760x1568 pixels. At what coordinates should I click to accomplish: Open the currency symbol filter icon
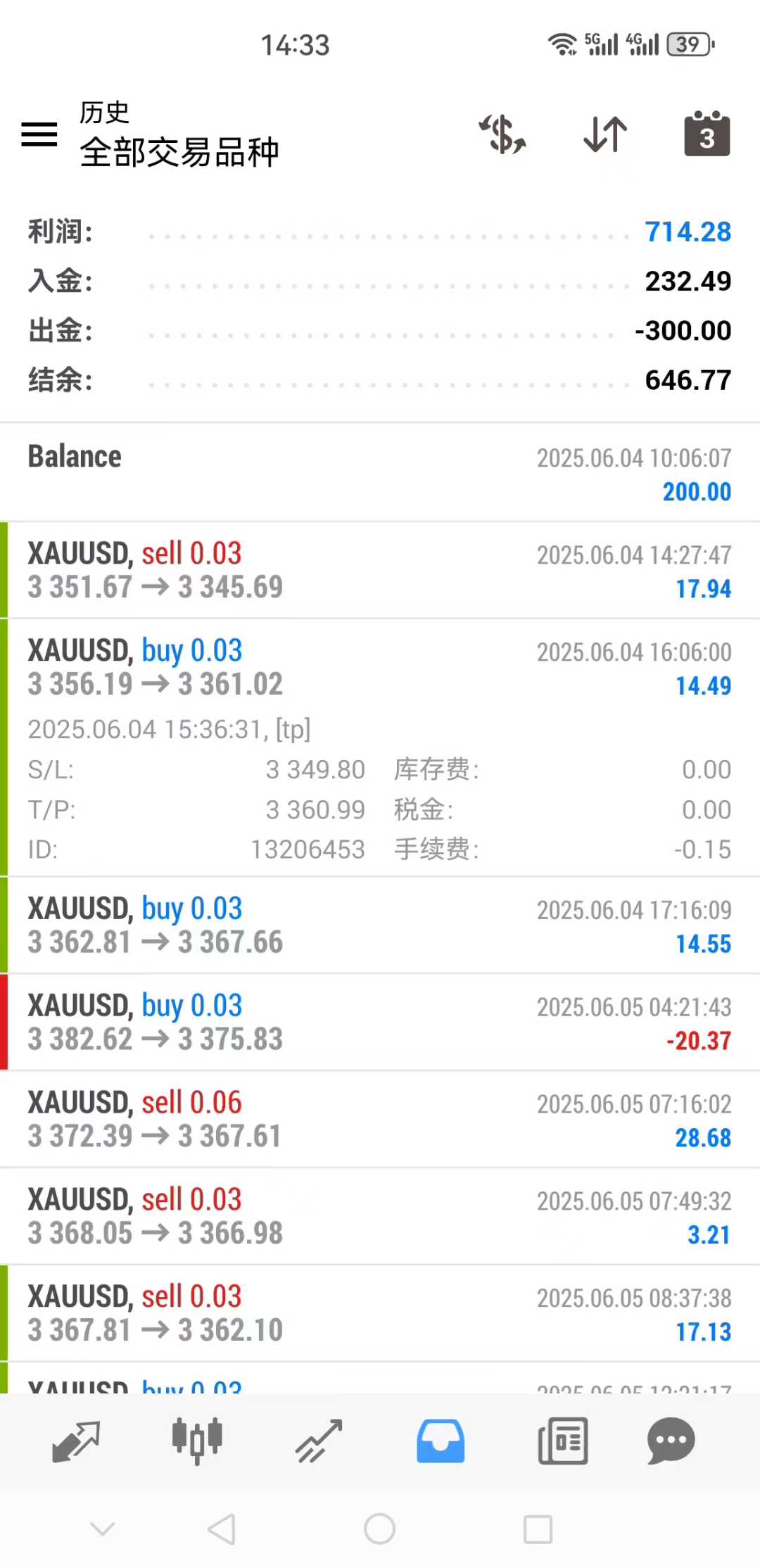[x=502, y=134]
